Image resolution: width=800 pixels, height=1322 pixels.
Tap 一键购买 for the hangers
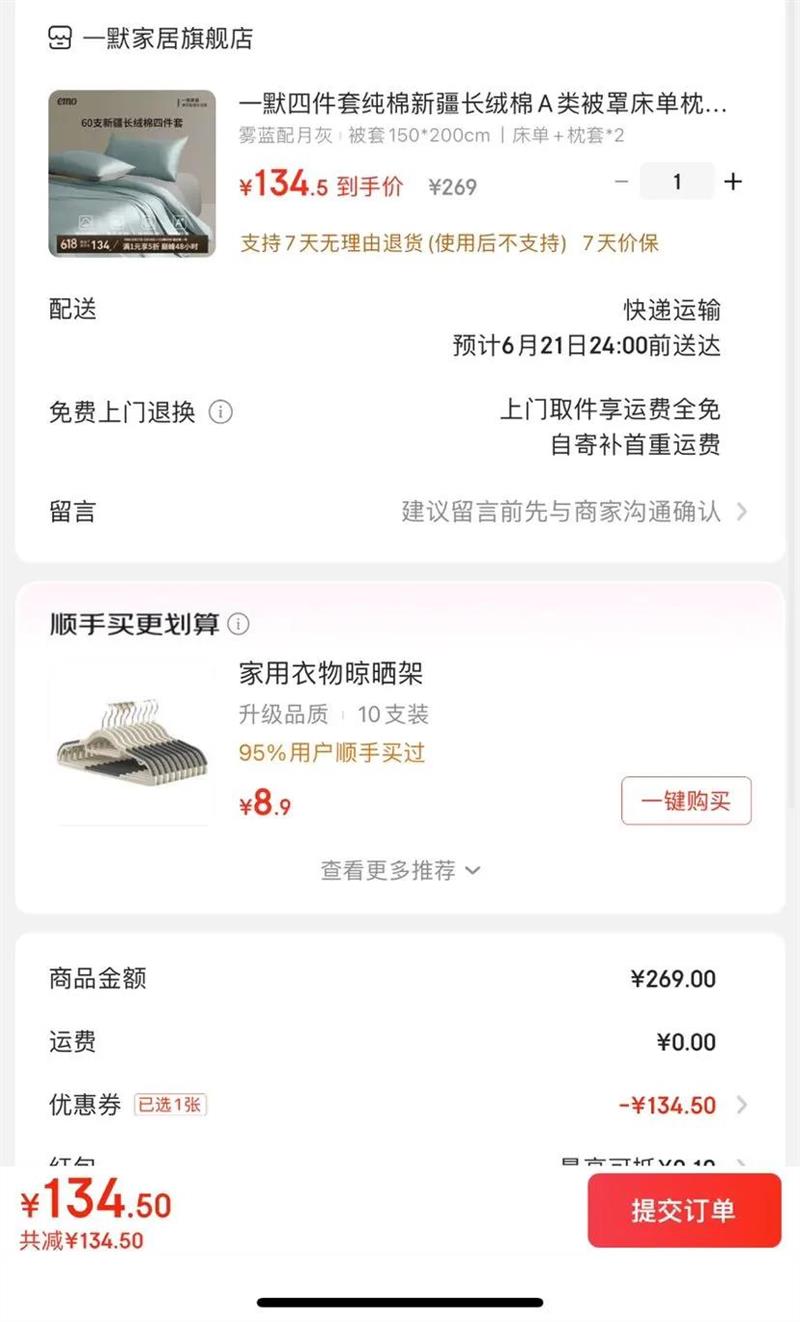coord(686,800)
